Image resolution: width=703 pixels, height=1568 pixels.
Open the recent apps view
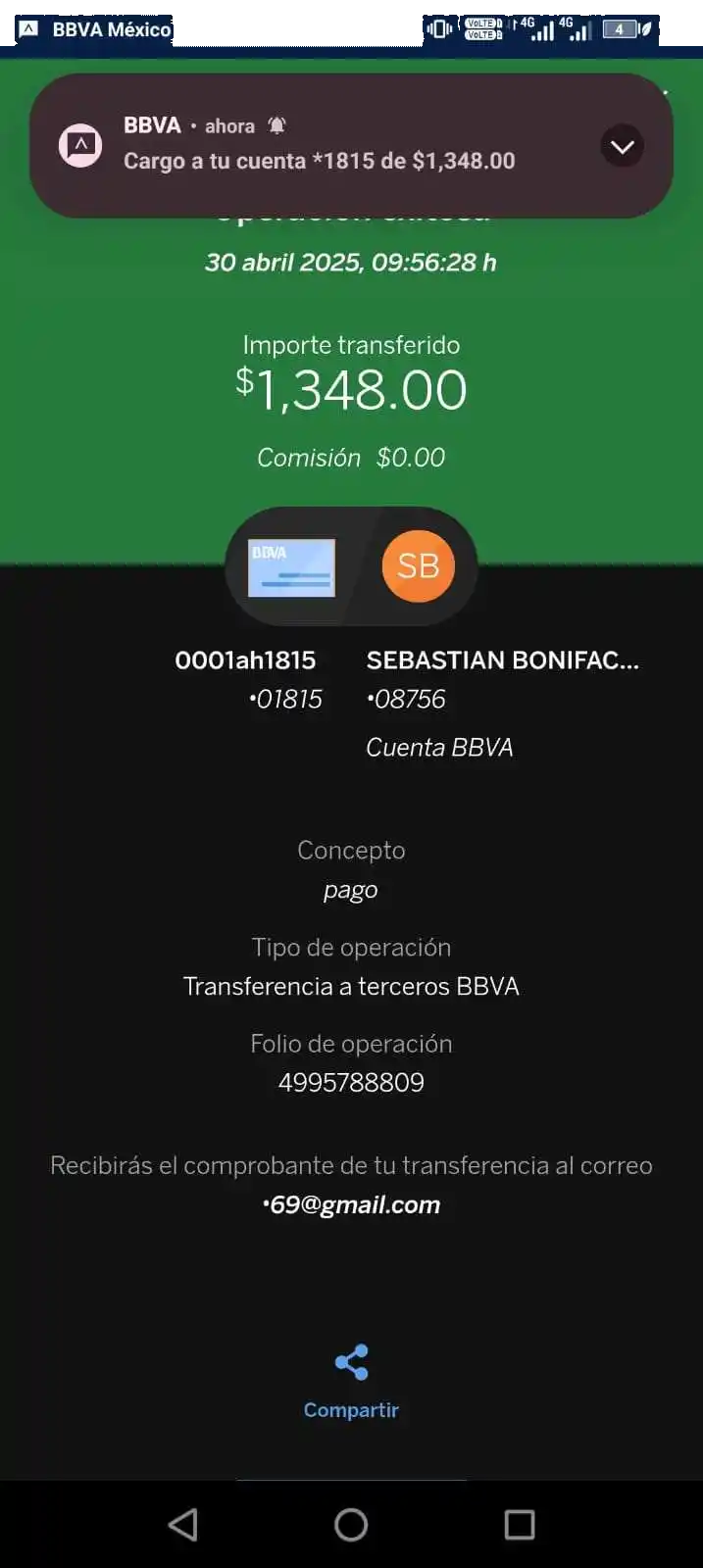pos(519,1525)
